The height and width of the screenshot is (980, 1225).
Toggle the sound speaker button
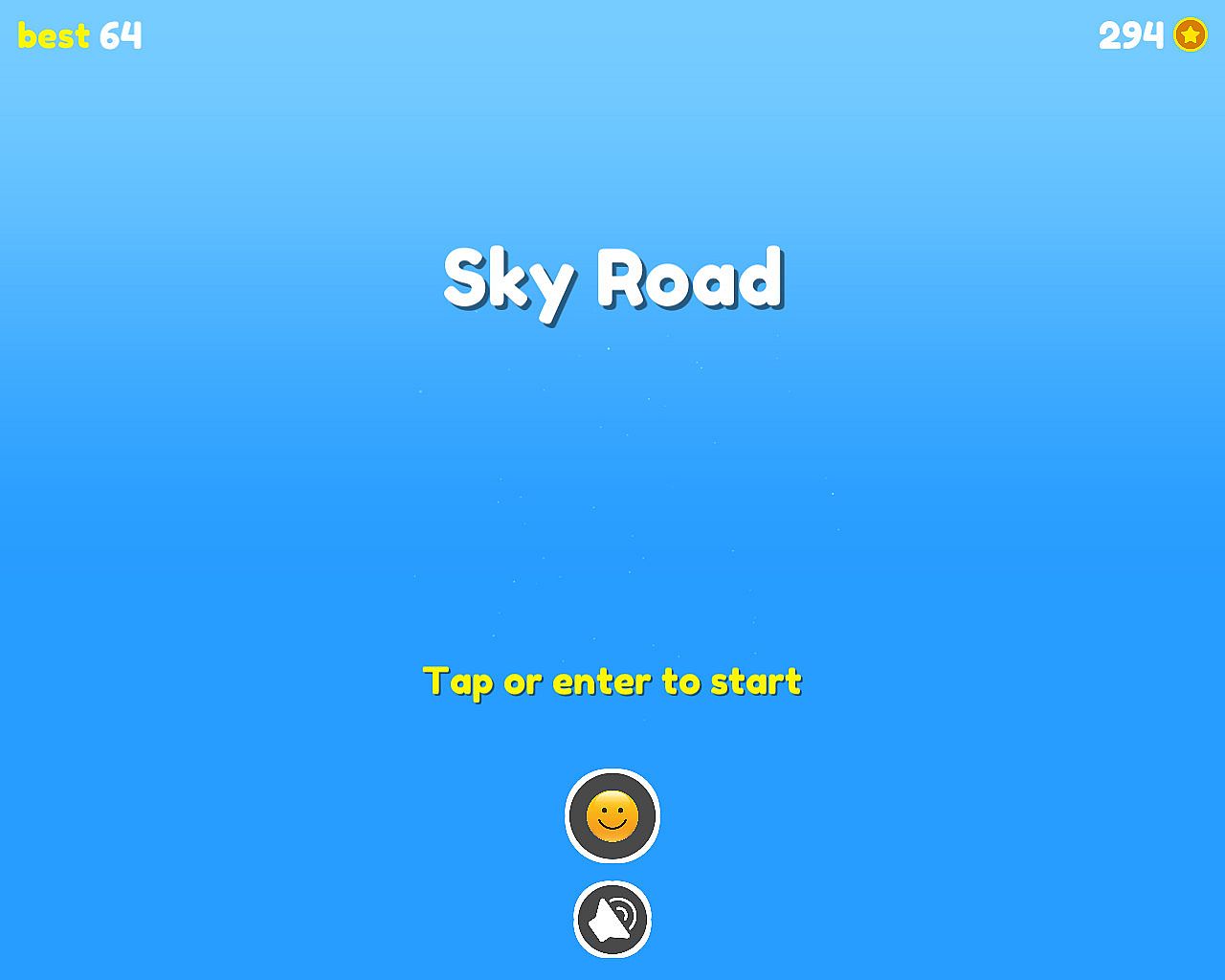pyautogui.click(x=612, y=919)
